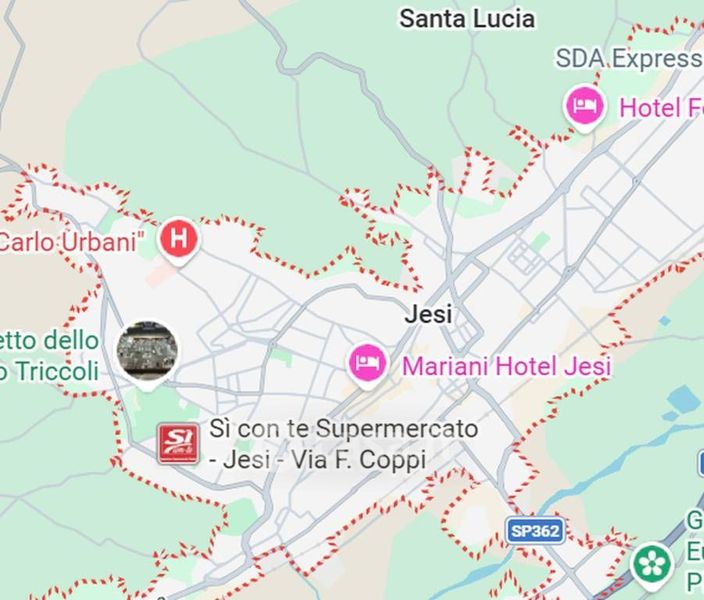Select the Carlo Urbani hospital marker
Viewport: 704px width, 600px height.
tap(179, 238)
